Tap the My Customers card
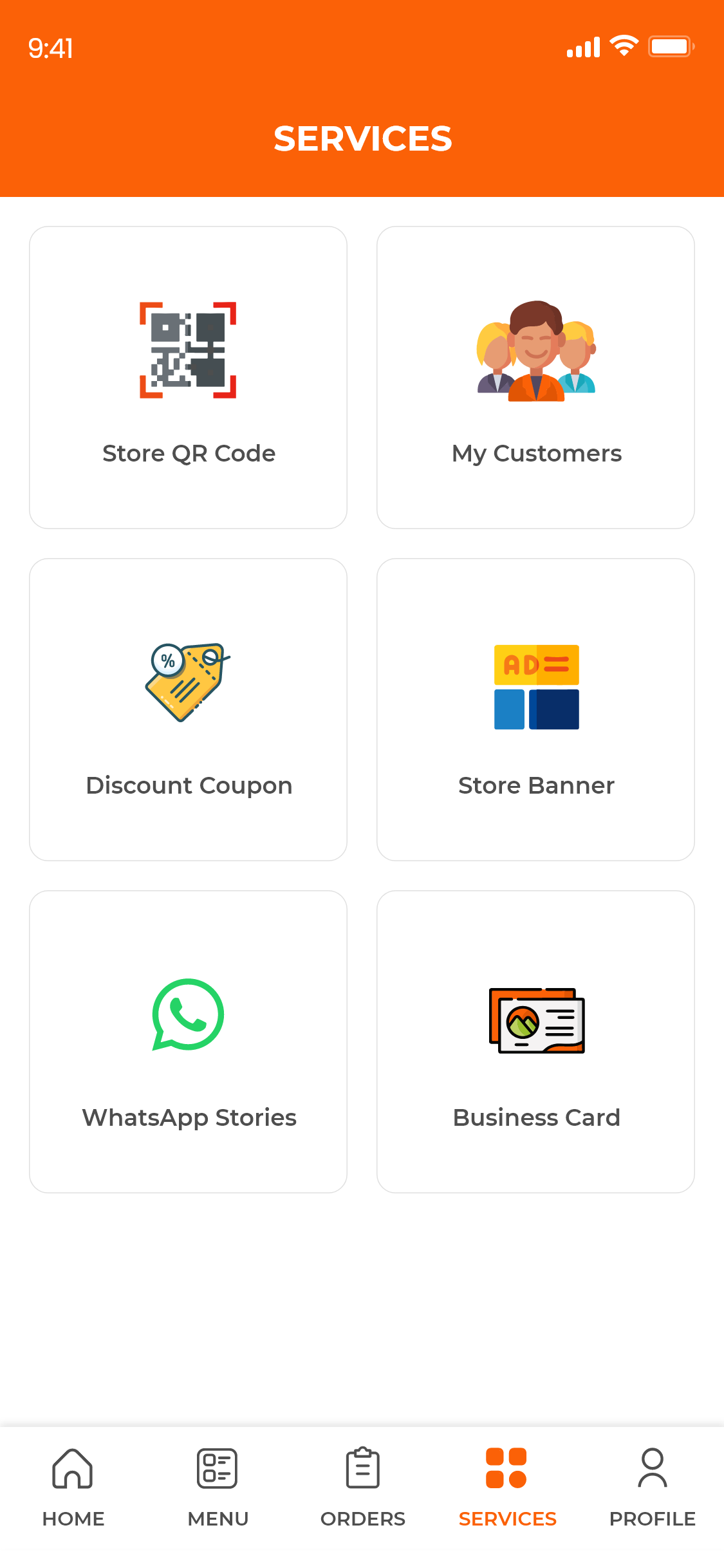 (x=536, y=377)
